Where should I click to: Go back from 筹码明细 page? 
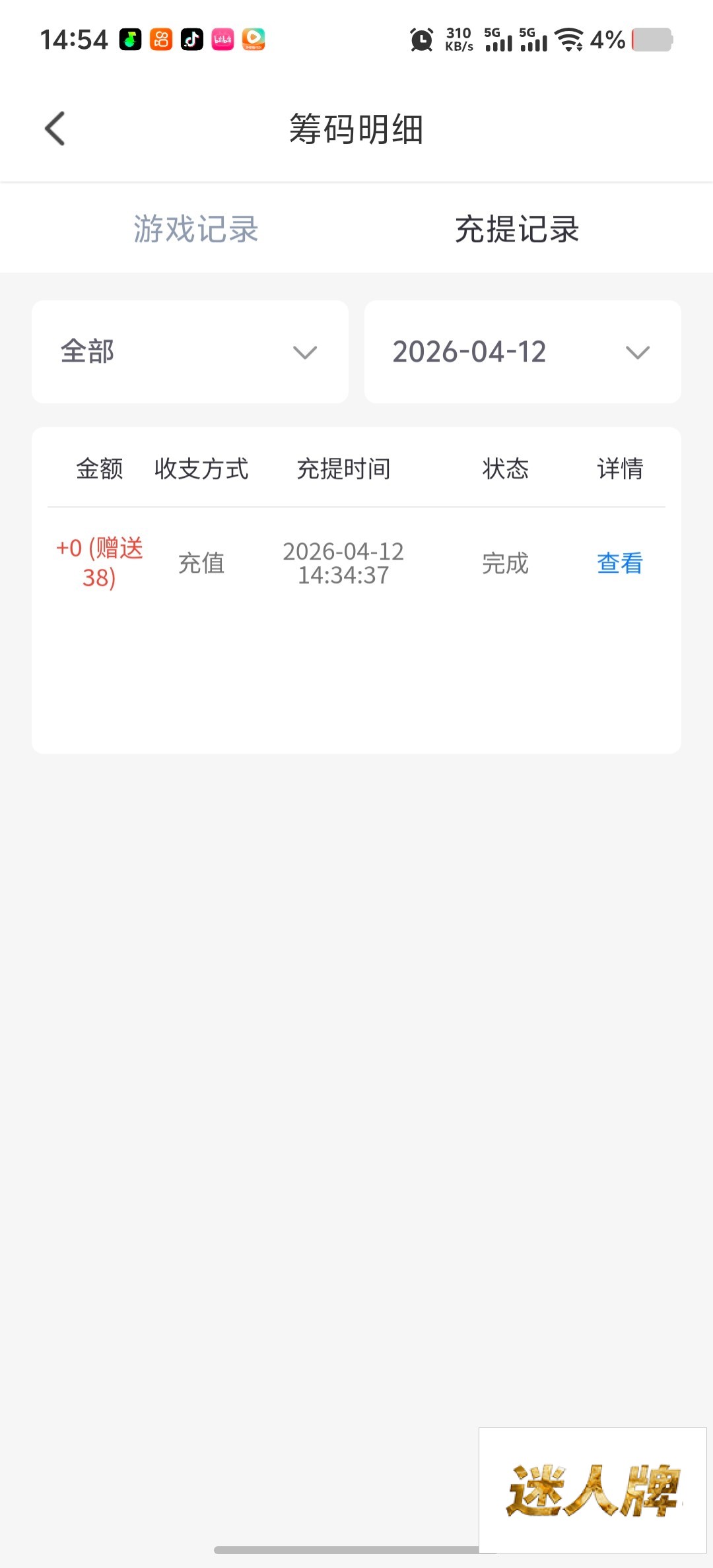click(55, 129)
